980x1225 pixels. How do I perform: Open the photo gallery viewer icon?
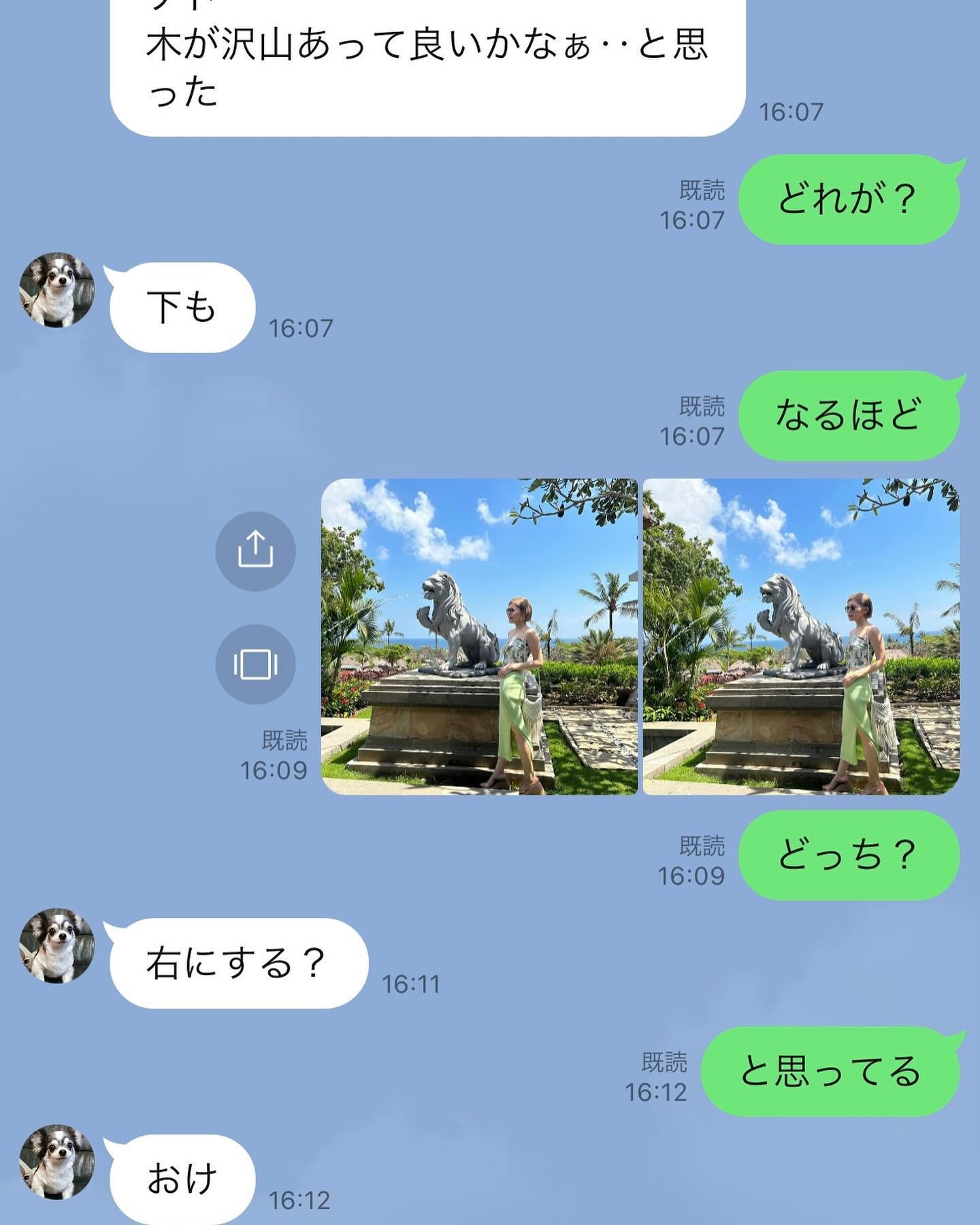click(x=255, y=664)
